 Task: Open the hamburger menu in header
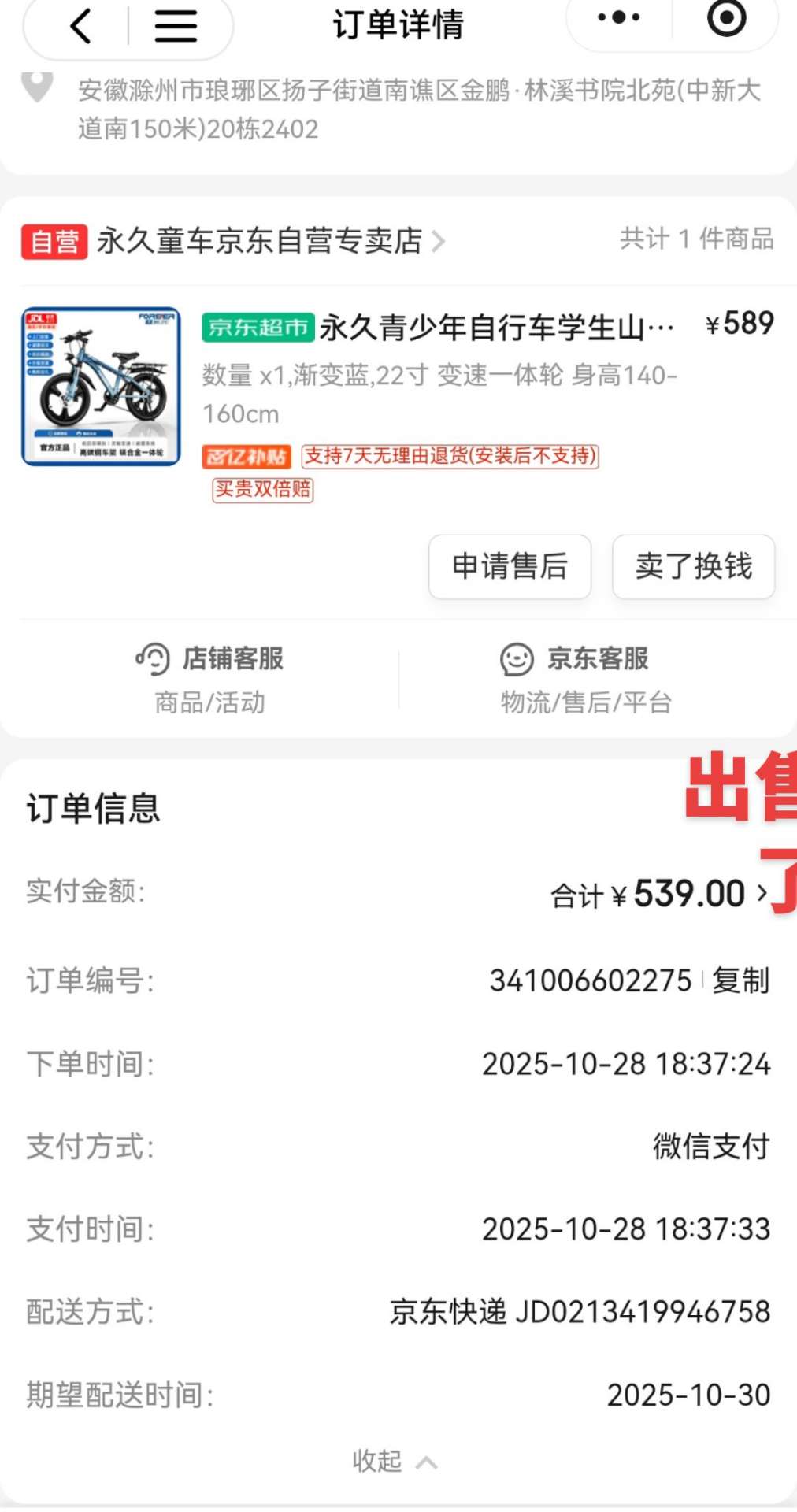coord(175,25)
